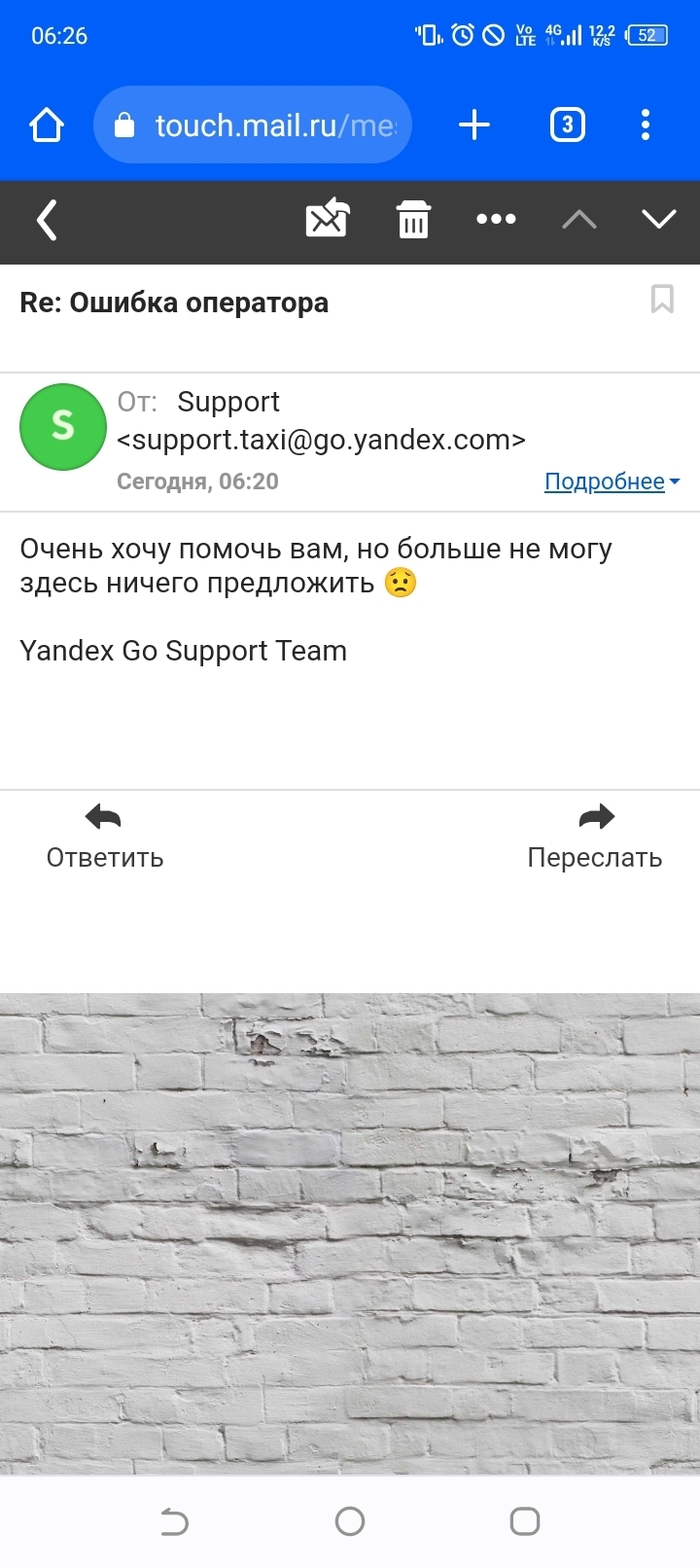This screenshot has height=1568, width=700.
Task: Open system recent apps
Action: coord(524,1521)
